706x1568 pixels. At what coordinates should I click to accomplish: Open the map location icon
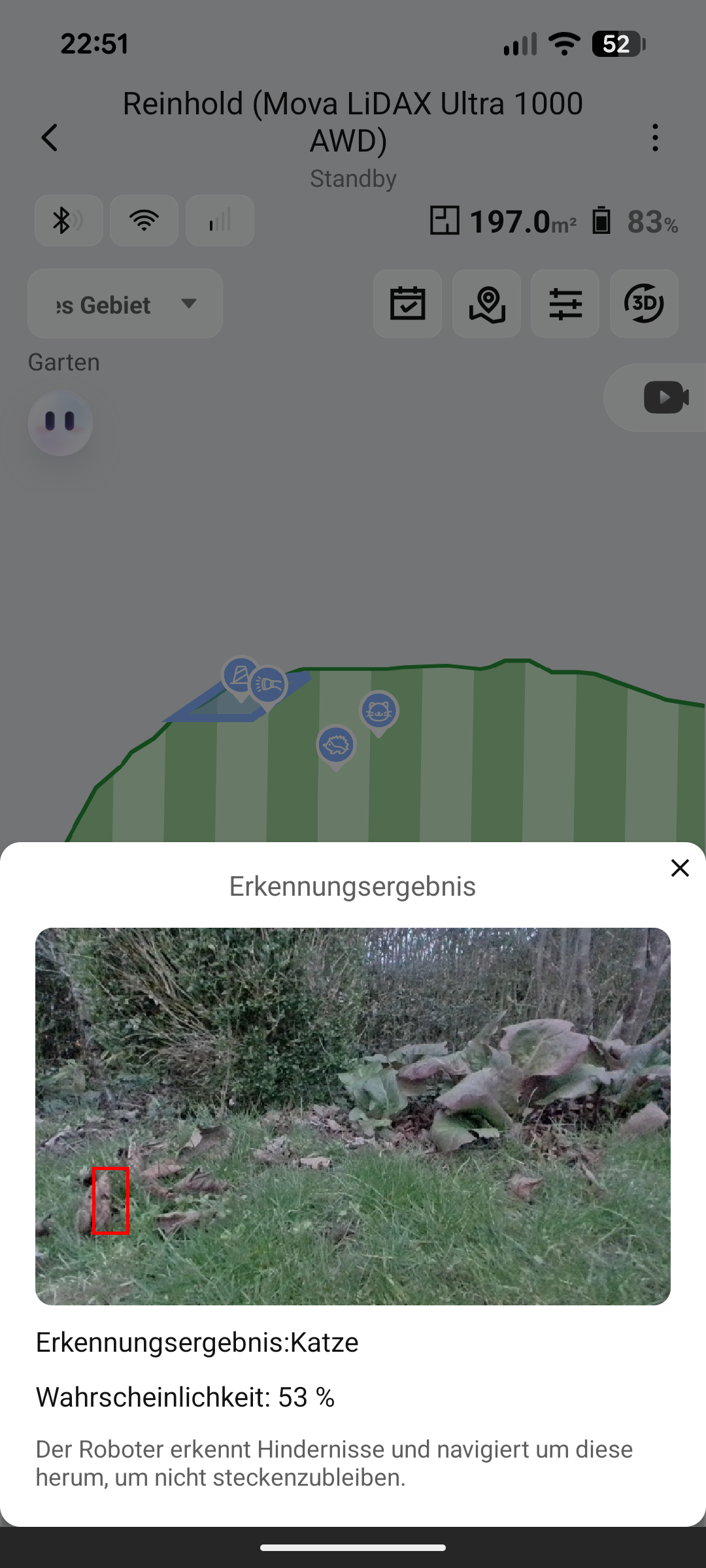click(x=486, y=303)
